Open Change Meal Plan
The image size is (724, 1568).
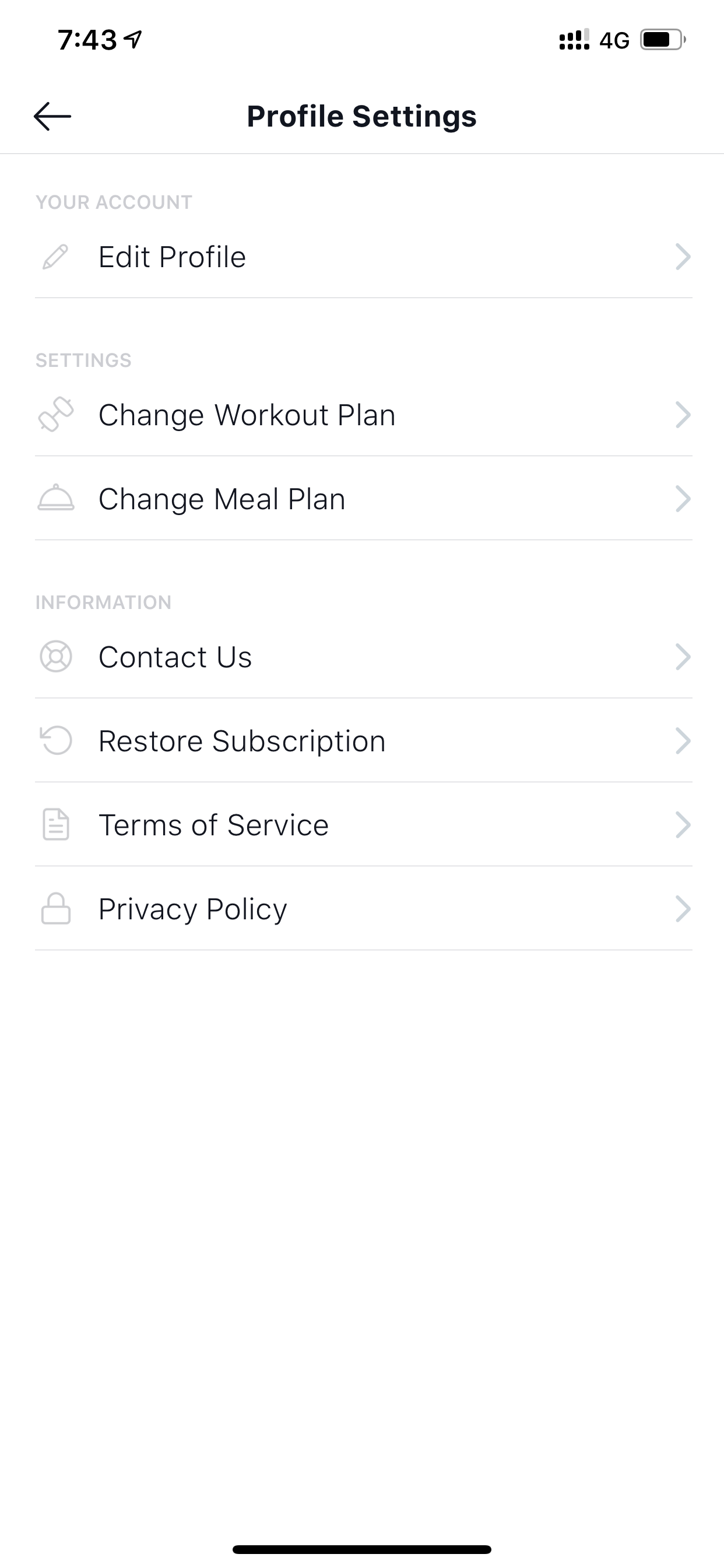(363, 499)
